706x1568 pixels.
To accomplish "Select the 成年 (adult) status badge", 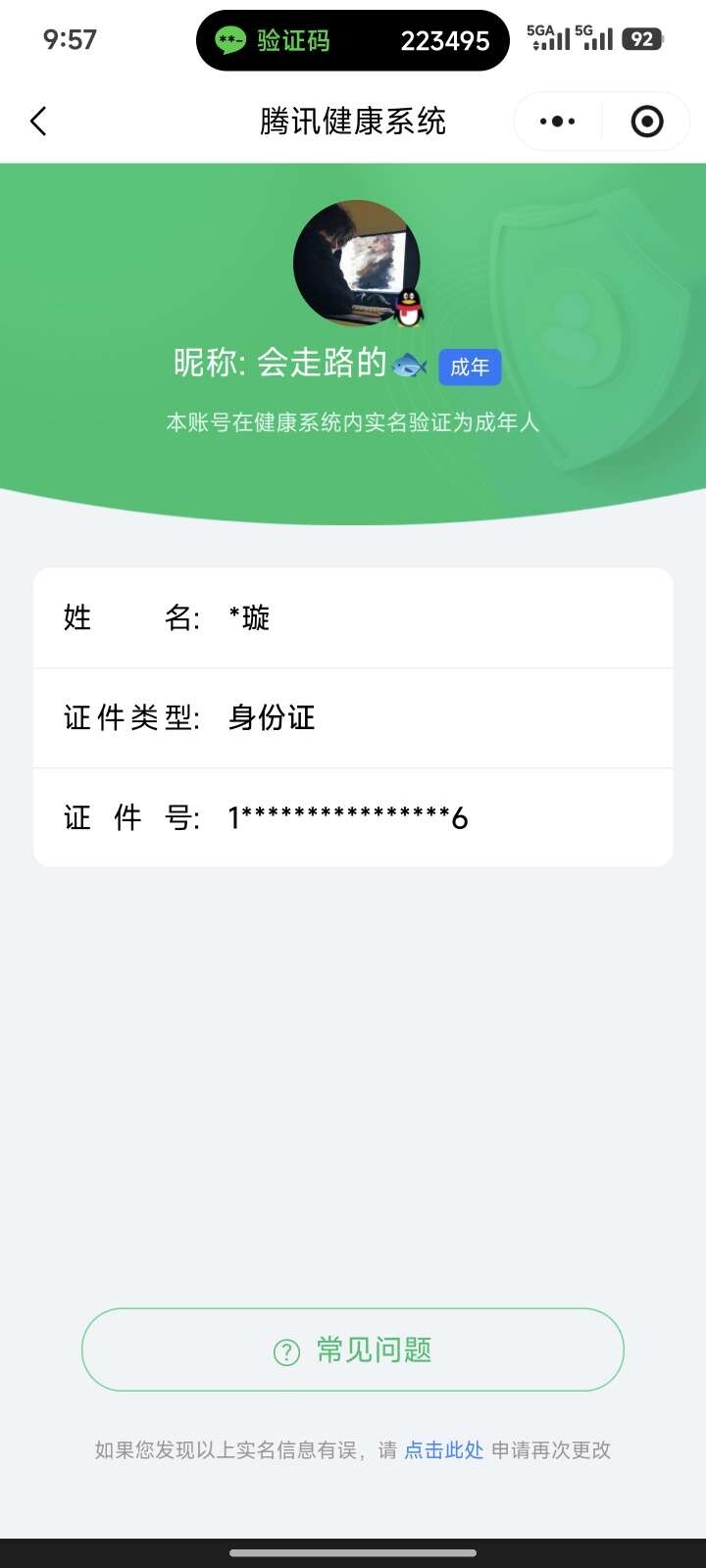I will tap(469, 367).
